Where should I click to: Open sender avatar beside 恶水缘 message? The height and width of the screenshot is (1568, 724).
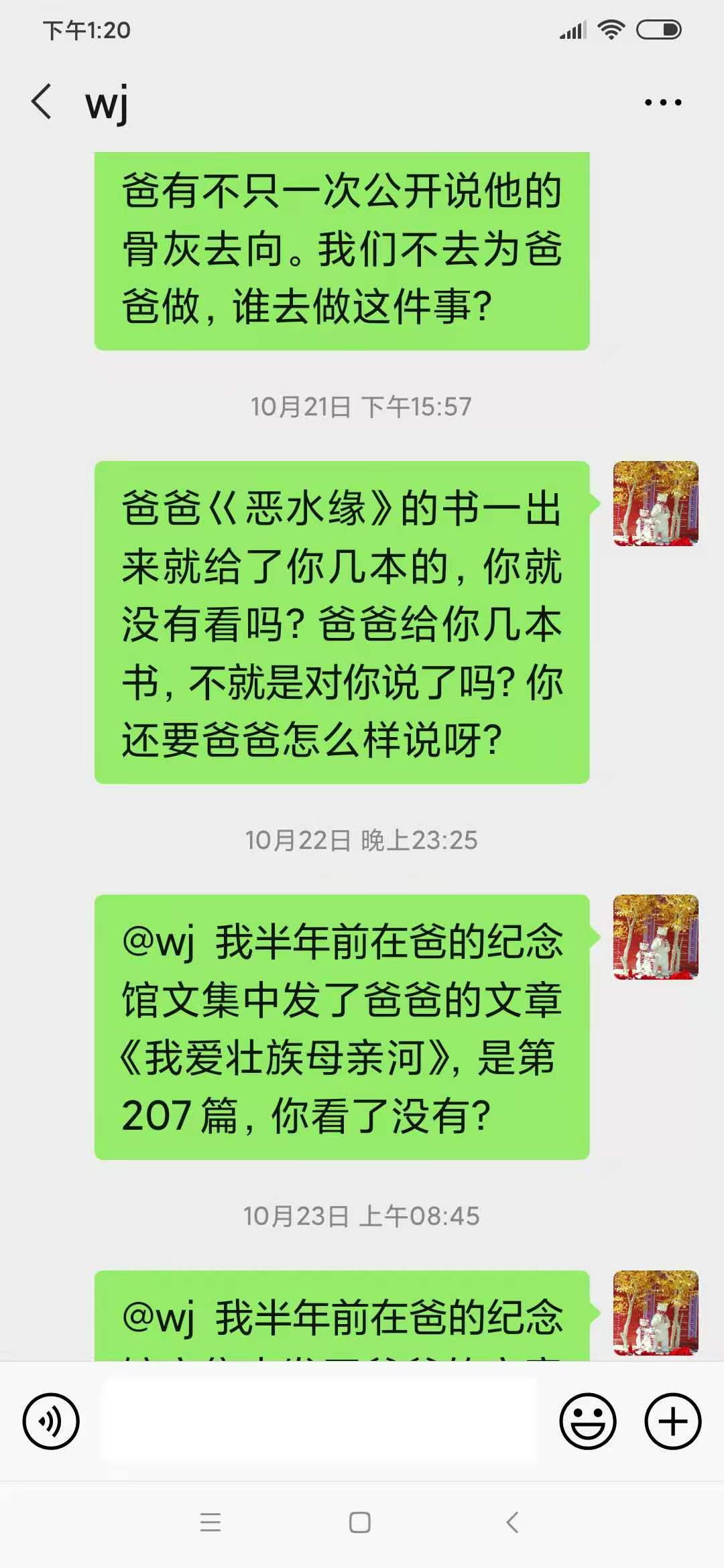click(x=656, y=503)
